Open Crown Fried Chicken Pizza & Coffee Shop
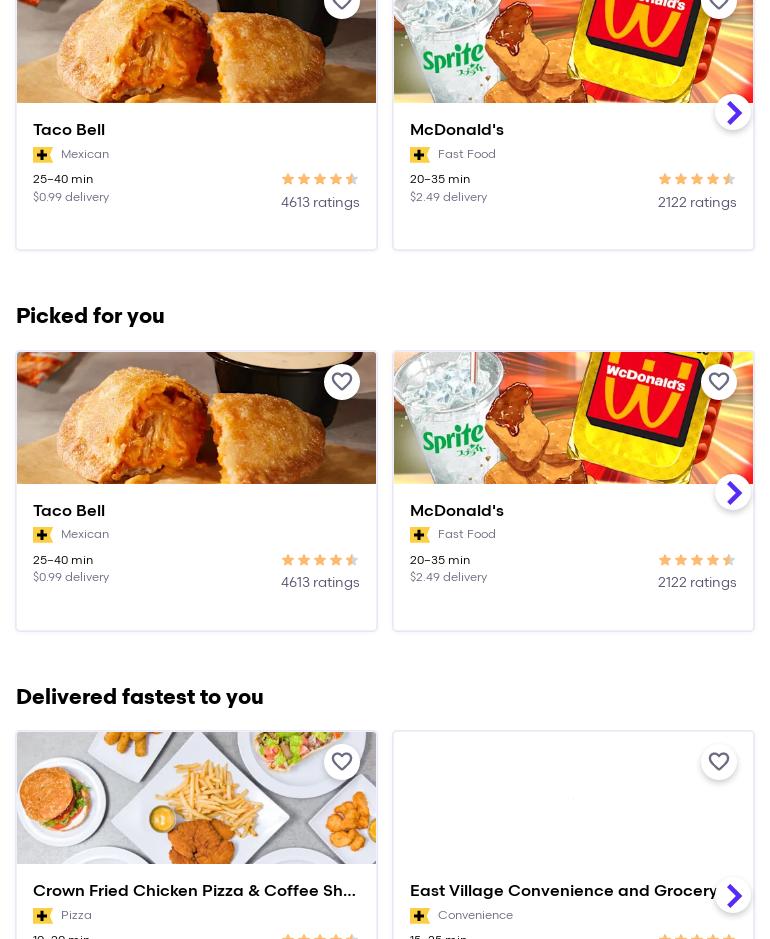Image resolution: width=770 pixels, height=939 pixels. (x=196, y=890)
